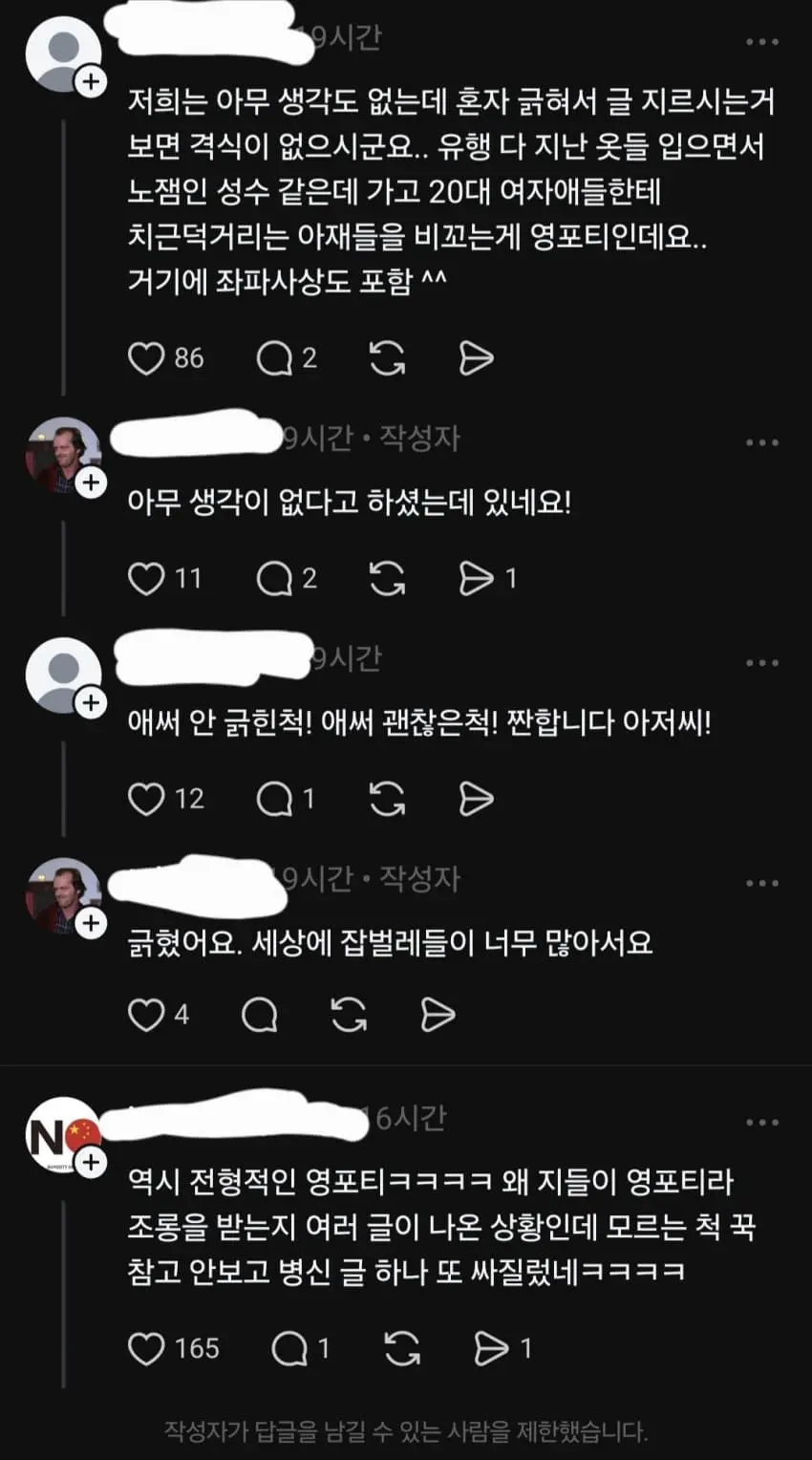The height and width of the screenshot is (1460, 812).
Task: Repost the comment starting '저희는 아무 생각도'
Action: [x=387, y=358]
